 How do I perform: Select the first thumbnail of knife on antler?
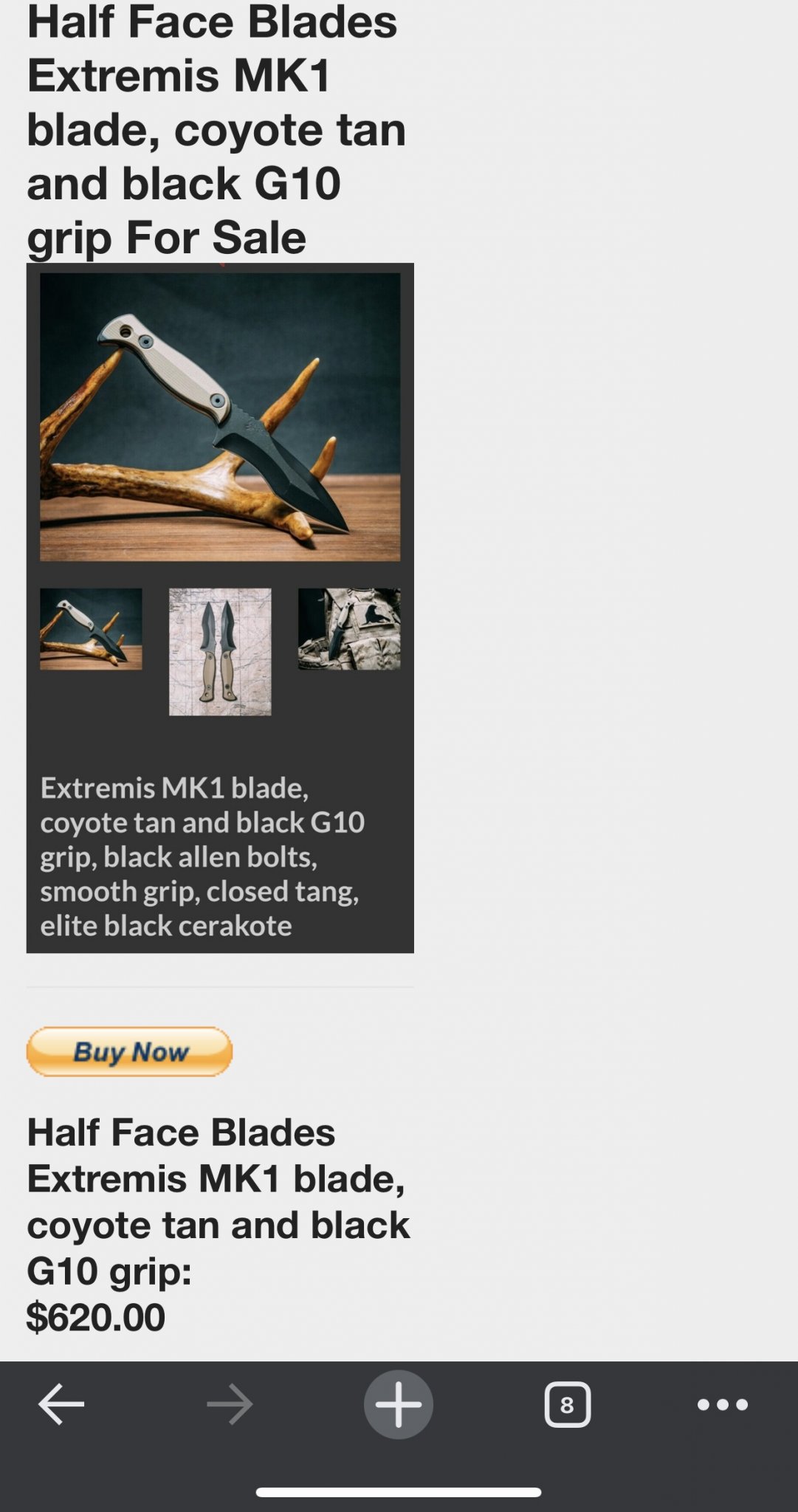pyautogui.click(x=91, y=629)
